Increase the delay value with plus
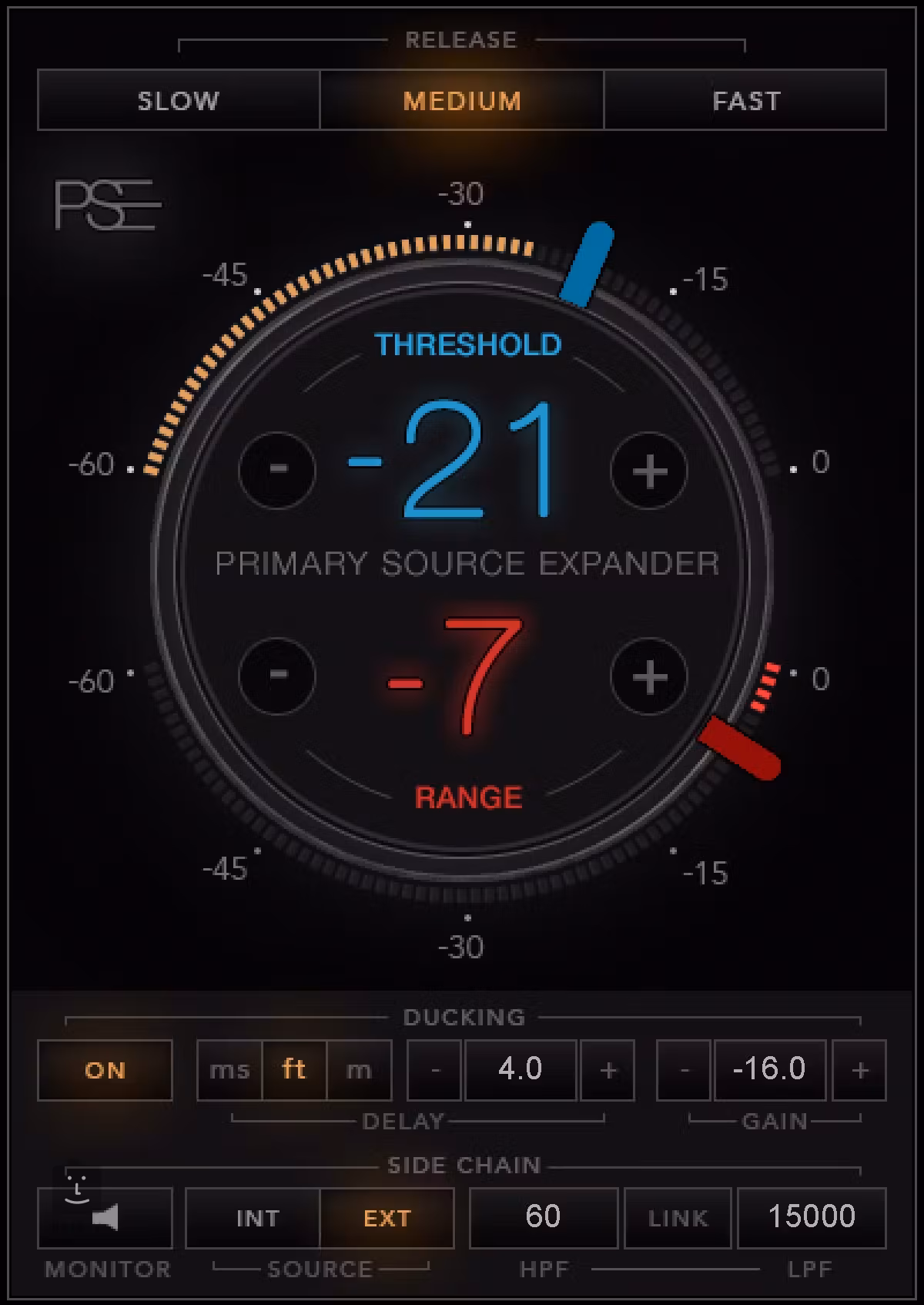Viewport: 924px width, 1305px height. (608, 1070)
